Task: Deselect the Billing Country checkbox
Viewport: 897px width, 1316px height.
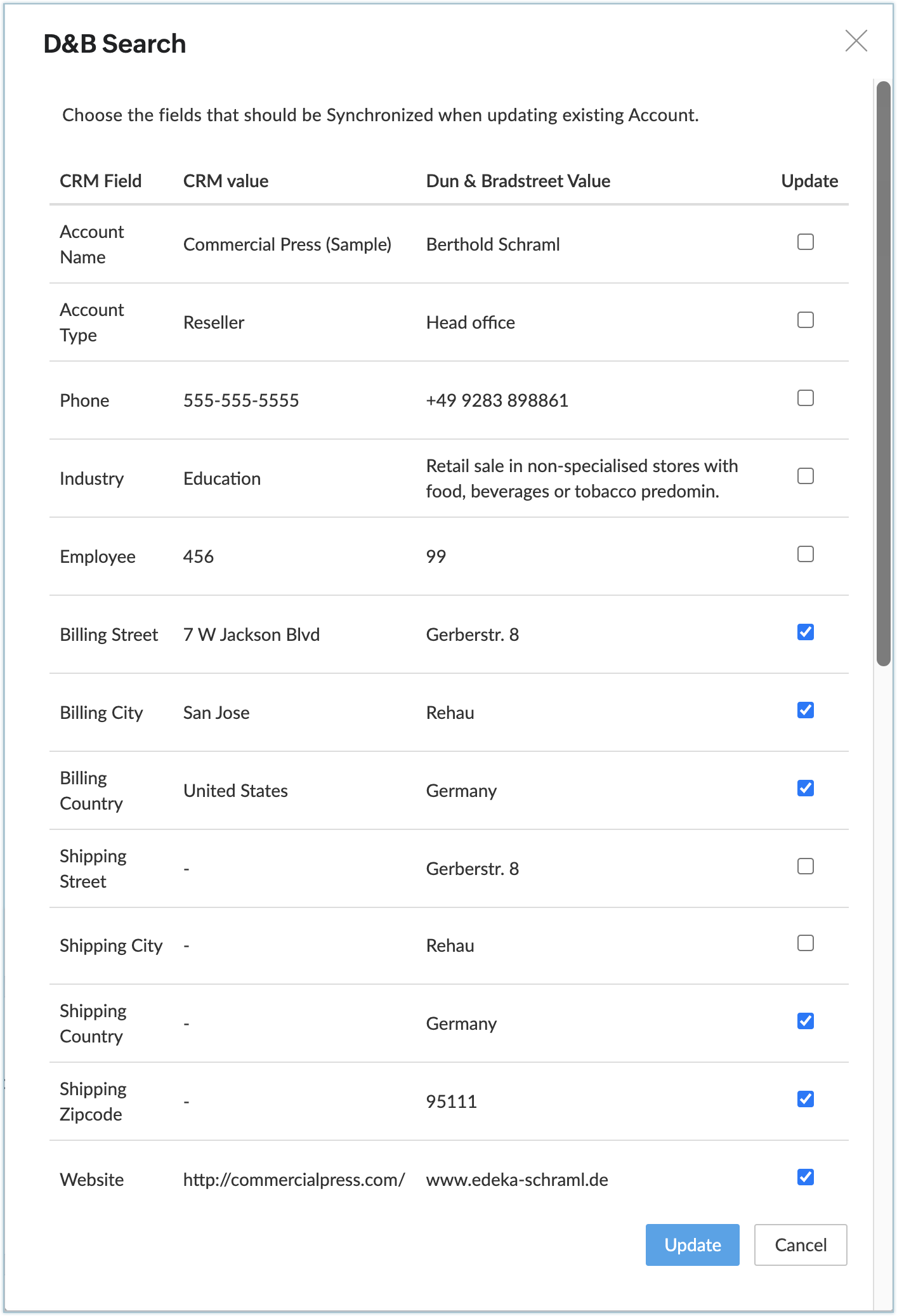Action: 805,788
